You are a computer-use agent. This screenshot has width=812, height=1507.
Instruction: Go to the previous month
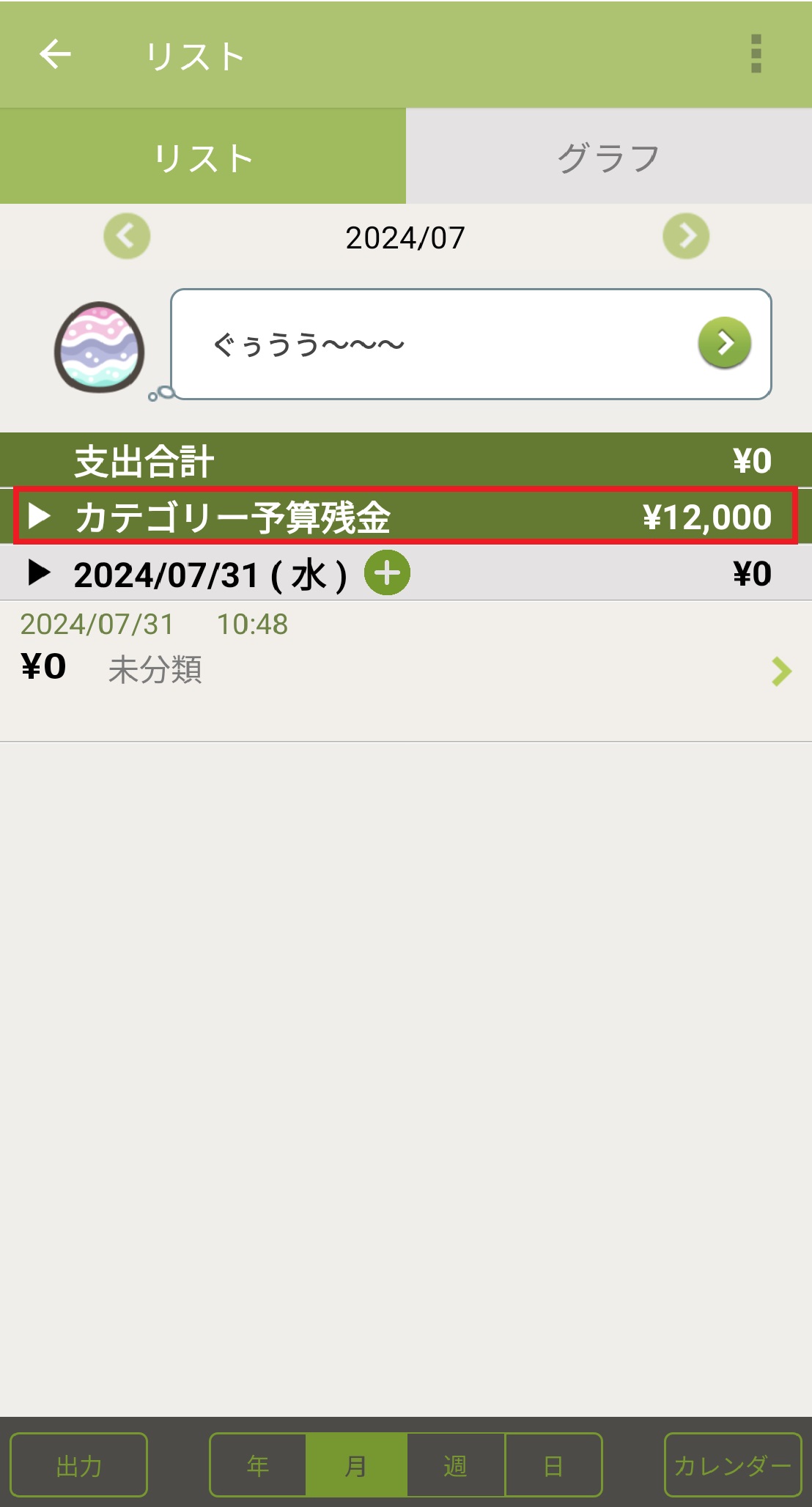127,236
